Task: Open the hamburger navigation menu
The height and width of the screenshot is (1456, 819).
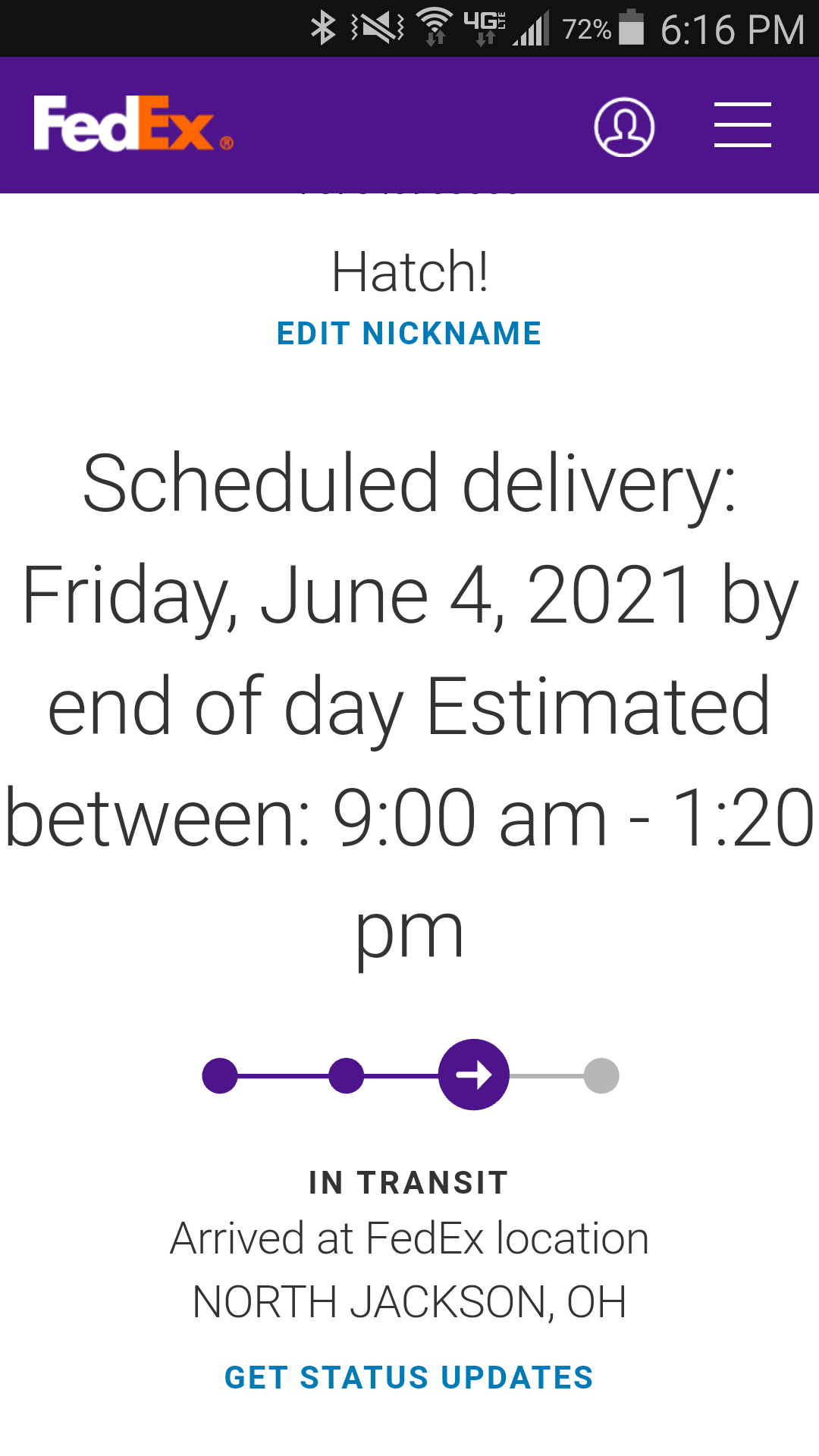Action: 742,125
